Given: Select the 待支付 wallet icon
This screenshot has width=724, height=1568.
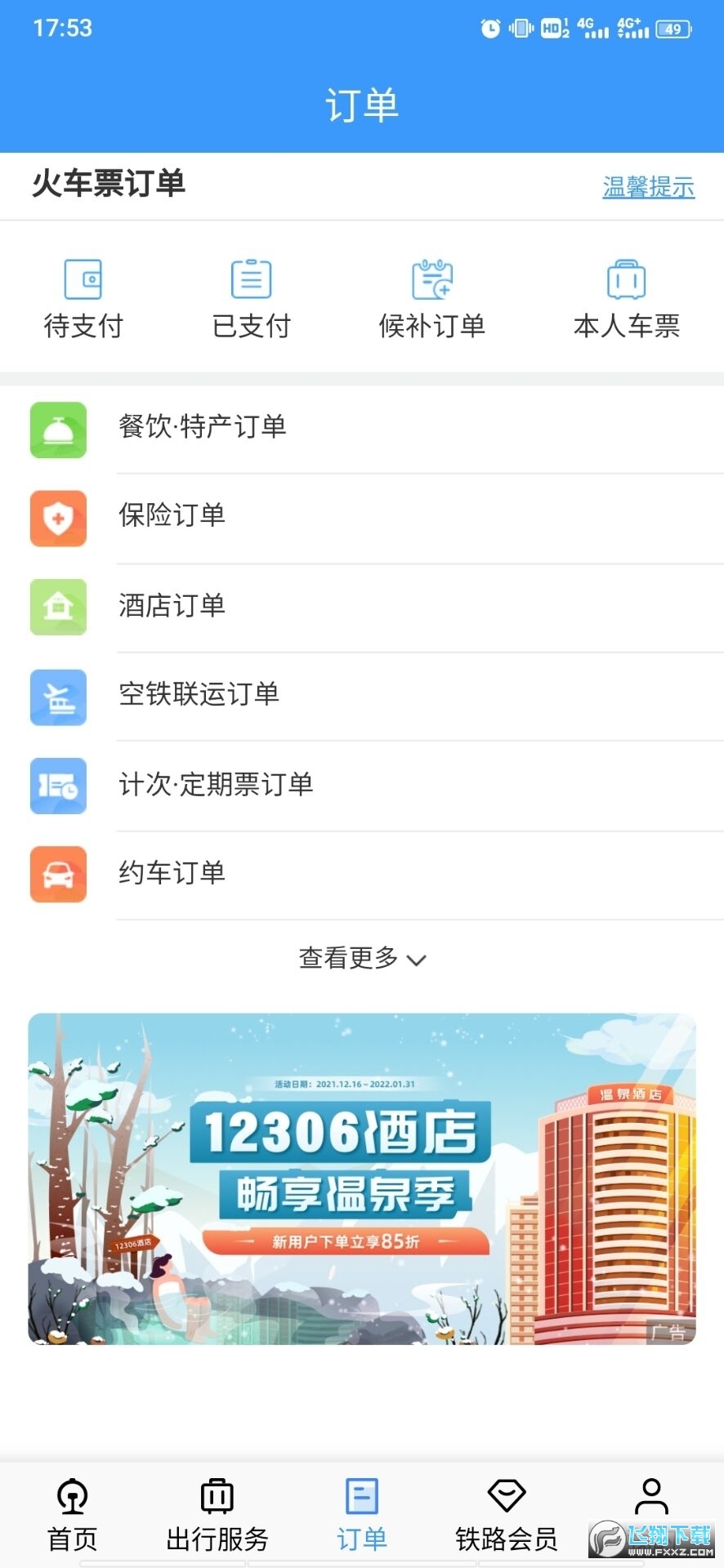Looking at the screenshot, I should point(82,280).
